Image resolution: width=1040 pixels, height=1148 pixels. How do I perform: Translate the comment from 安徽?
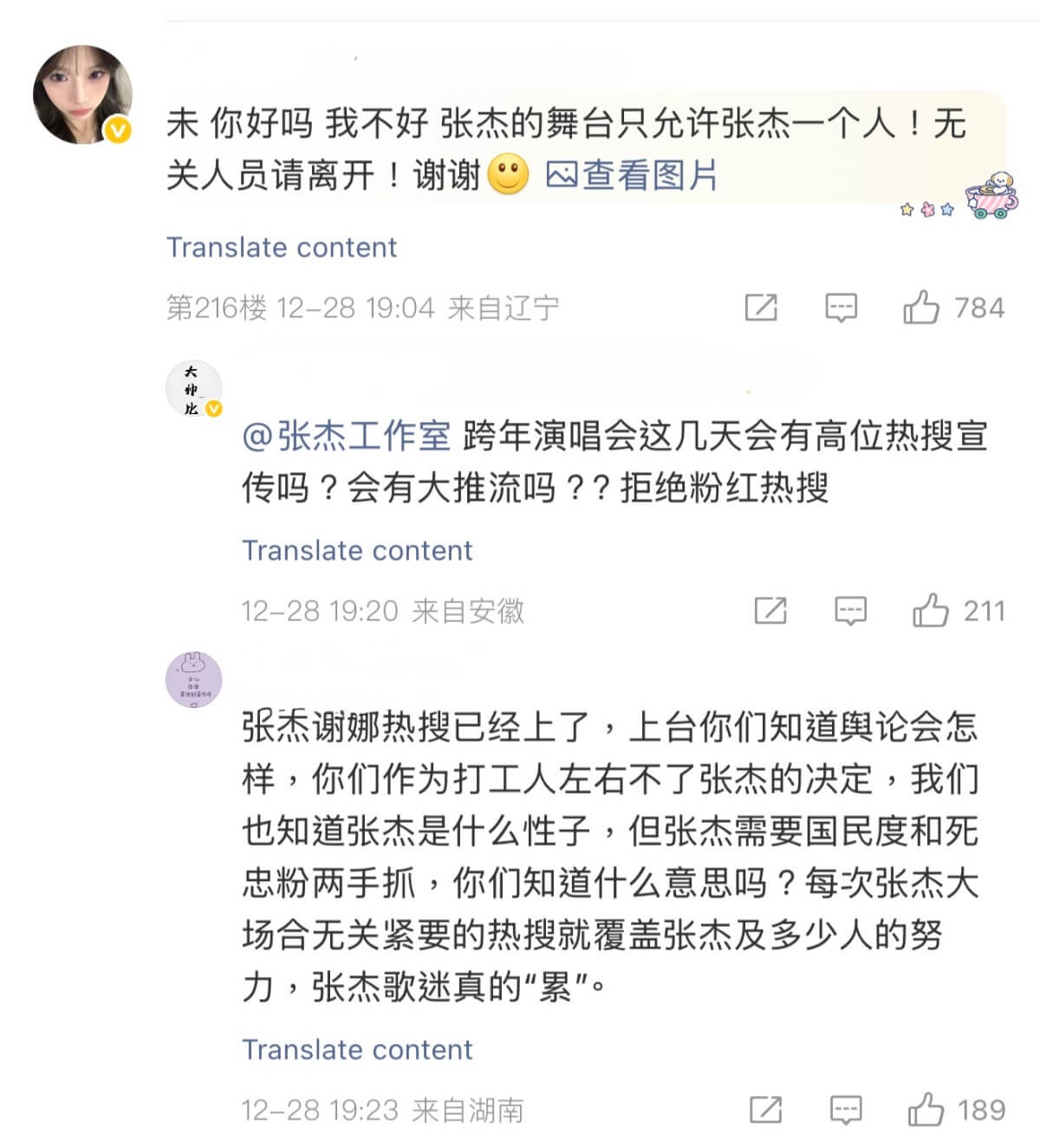point(357,551)
